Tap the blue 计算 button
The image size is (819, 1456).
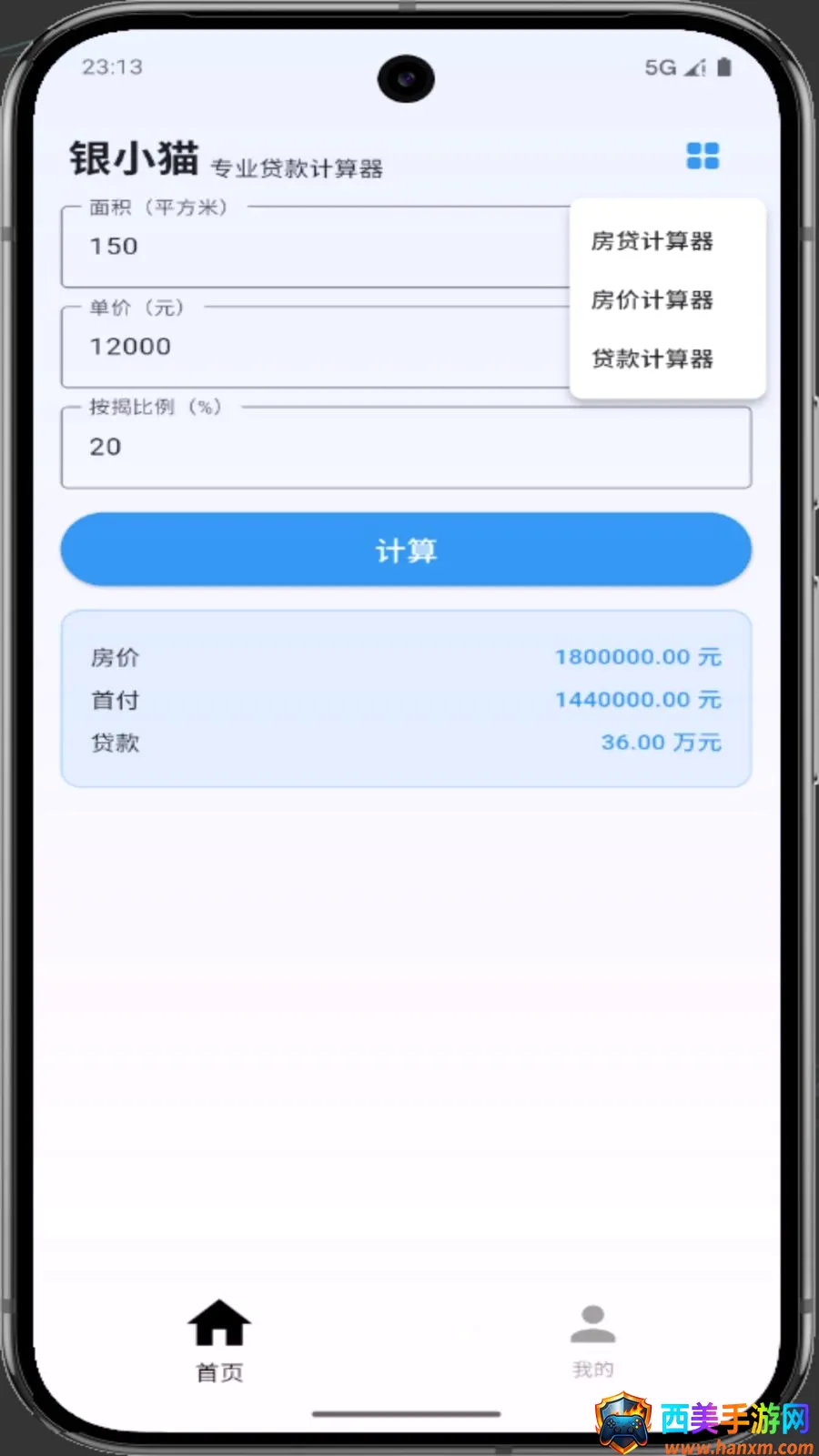tap(406, 550)
